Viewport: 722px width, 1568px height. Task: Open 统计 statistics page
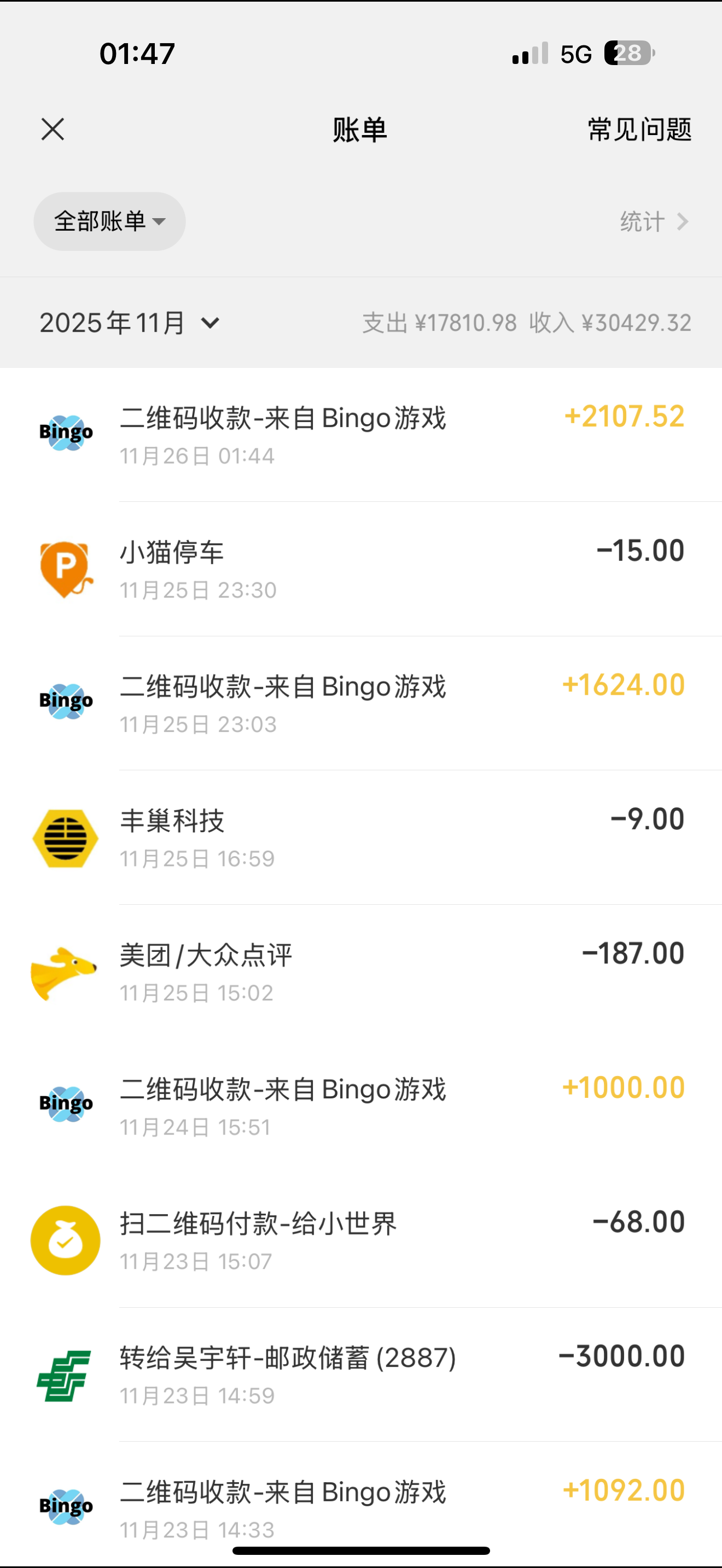653,221
